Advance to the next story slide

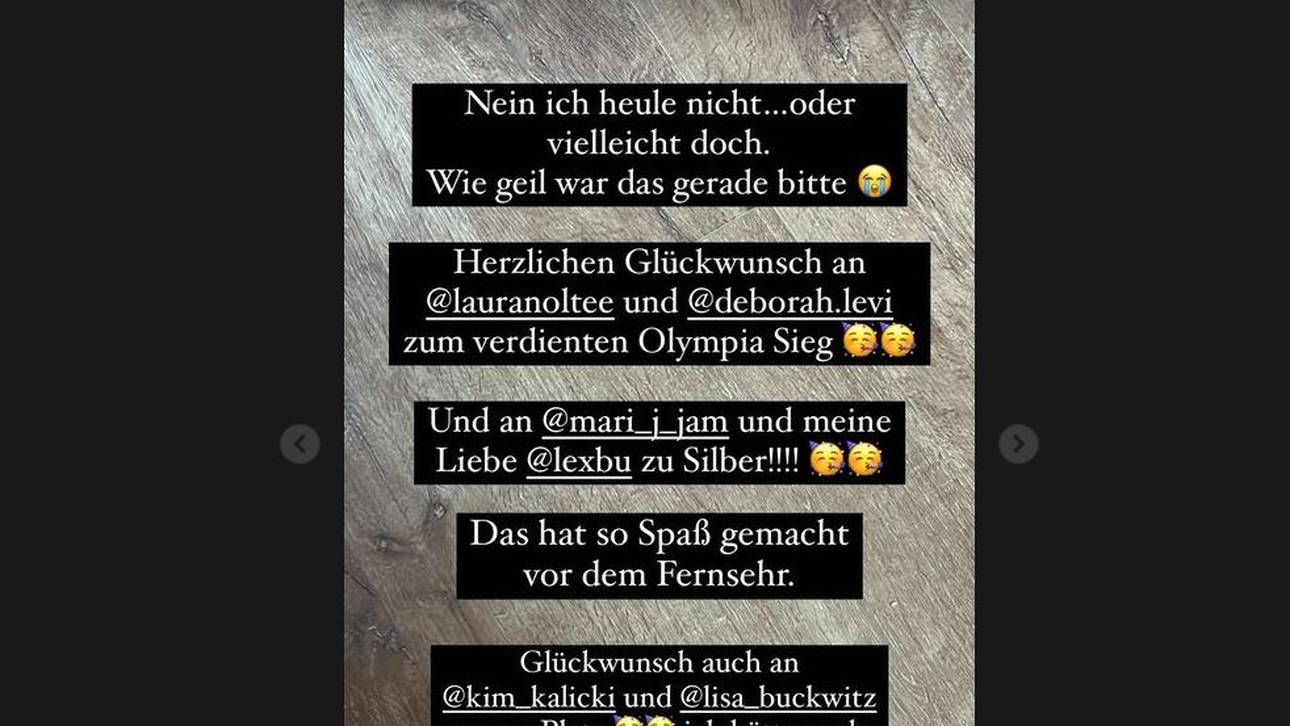1018,444
